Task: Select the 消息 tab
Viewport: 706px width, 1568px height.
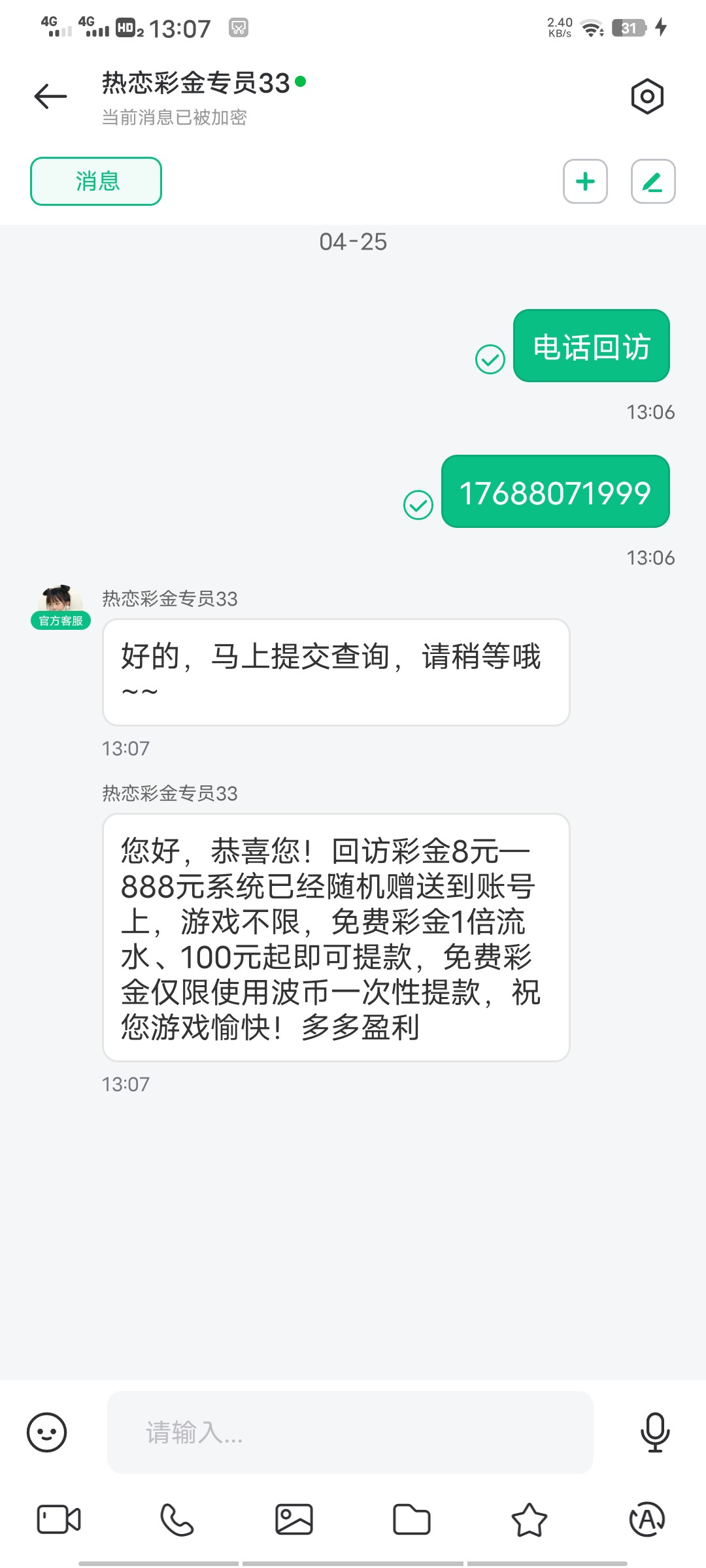Action: pyautogui.click(x=96, y=181)
